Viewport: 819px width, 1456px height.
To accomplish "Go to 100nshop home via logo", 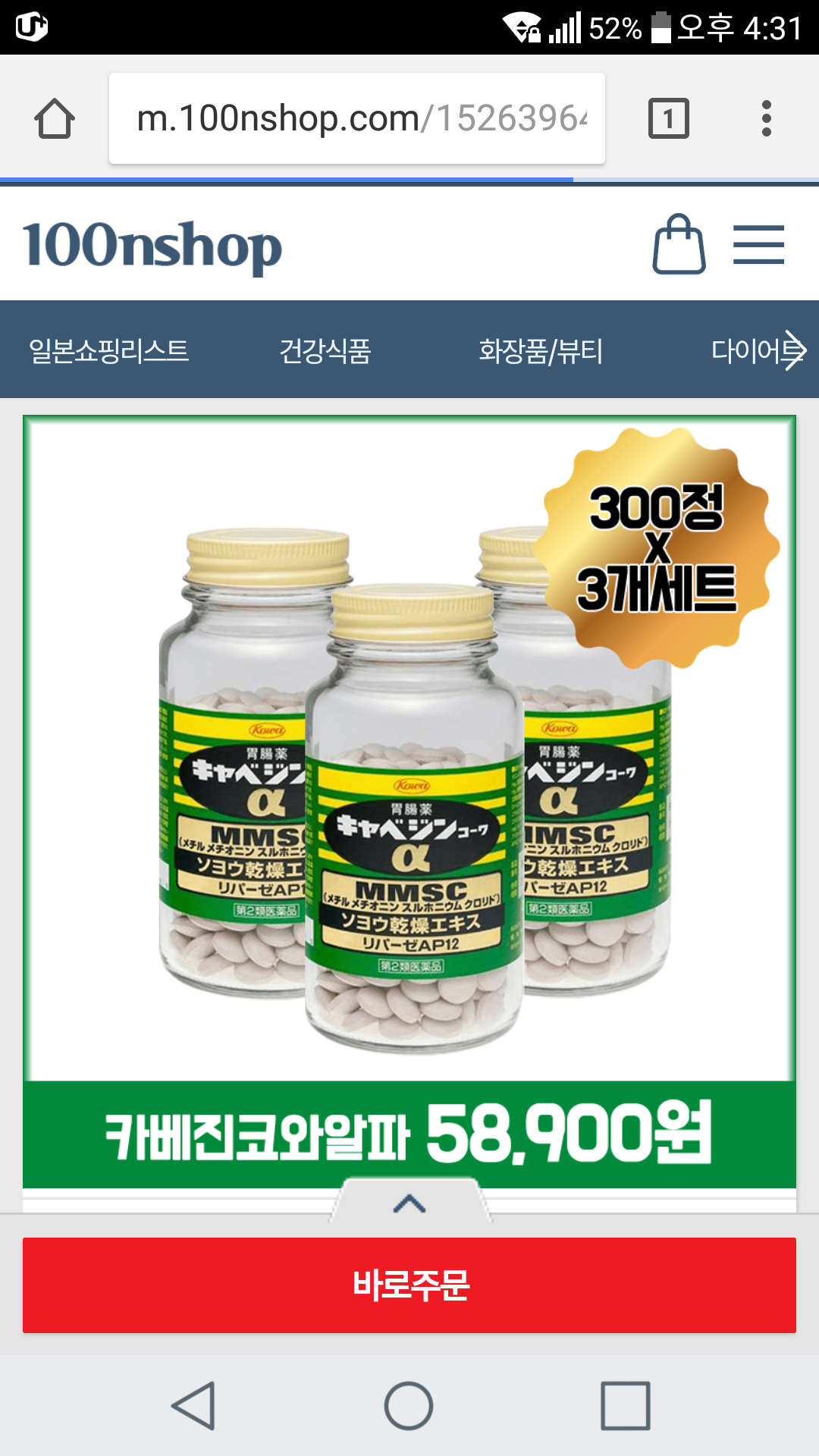I will [152, 246].
